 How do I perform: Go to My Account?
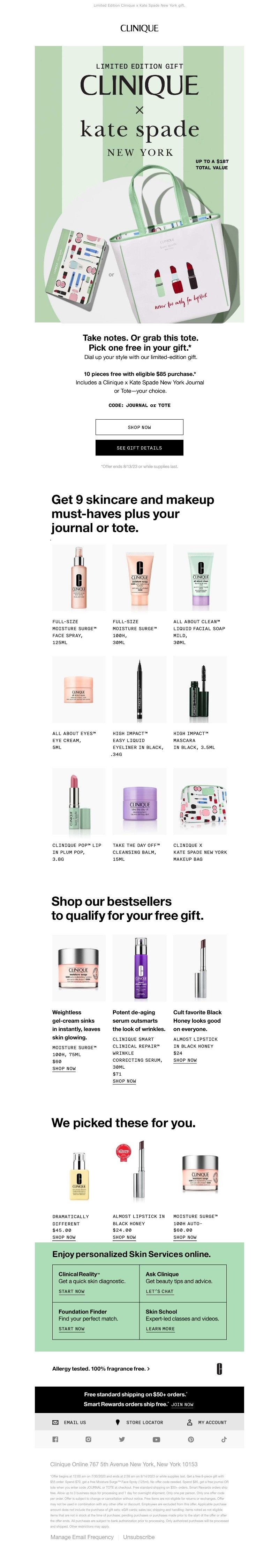pos(206,1422)
